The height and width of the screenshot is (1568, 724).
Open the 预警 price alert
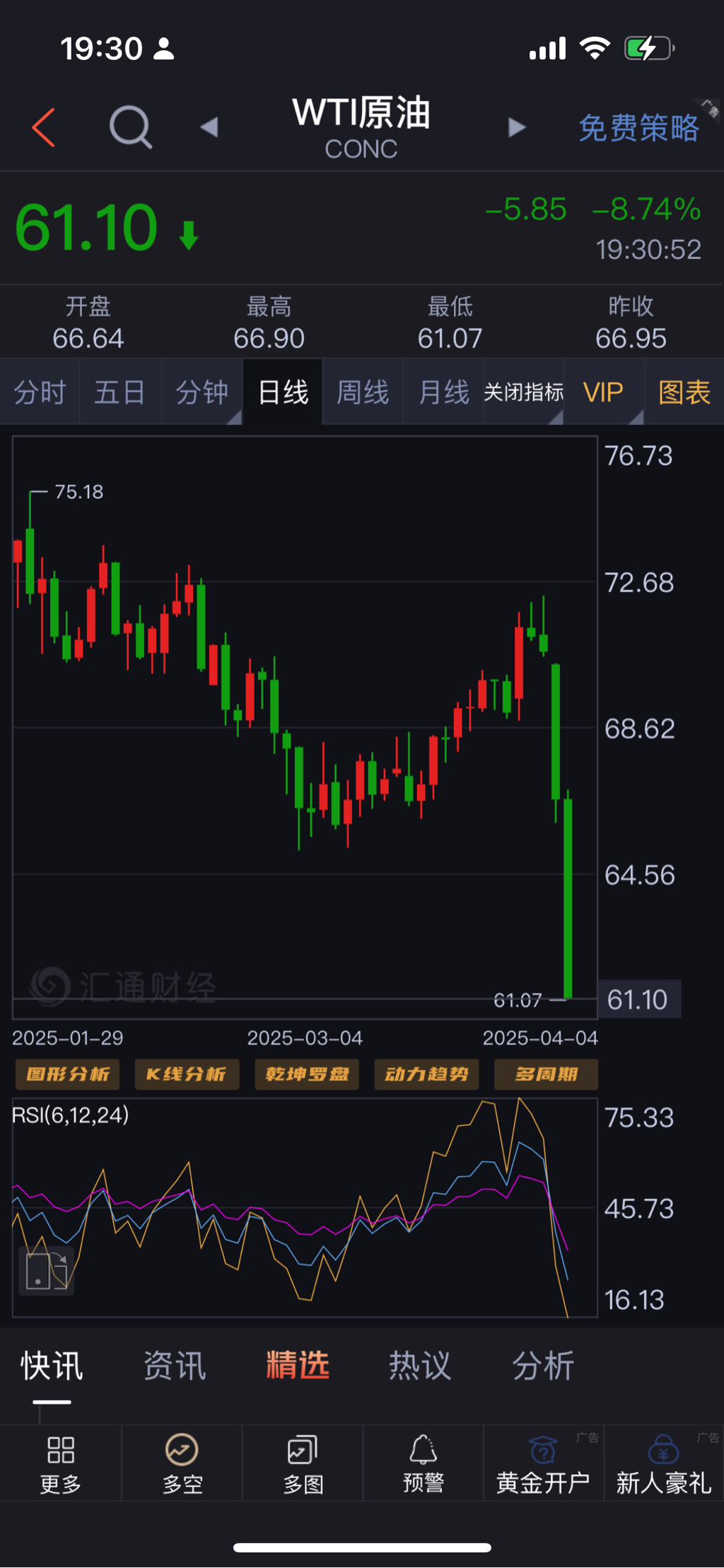pos(423,1463)
